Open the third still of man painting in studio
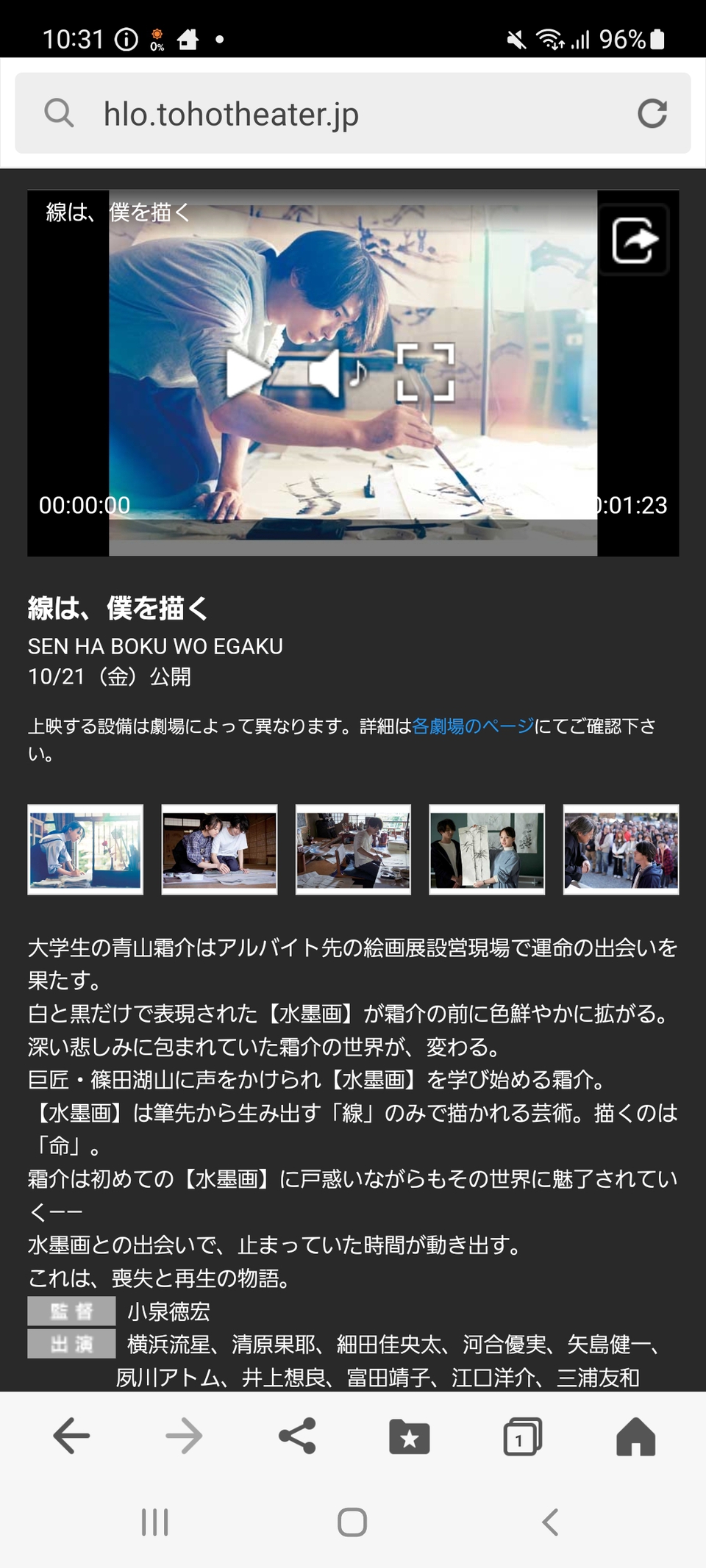706x1568 pixels. tap(353, 849)
